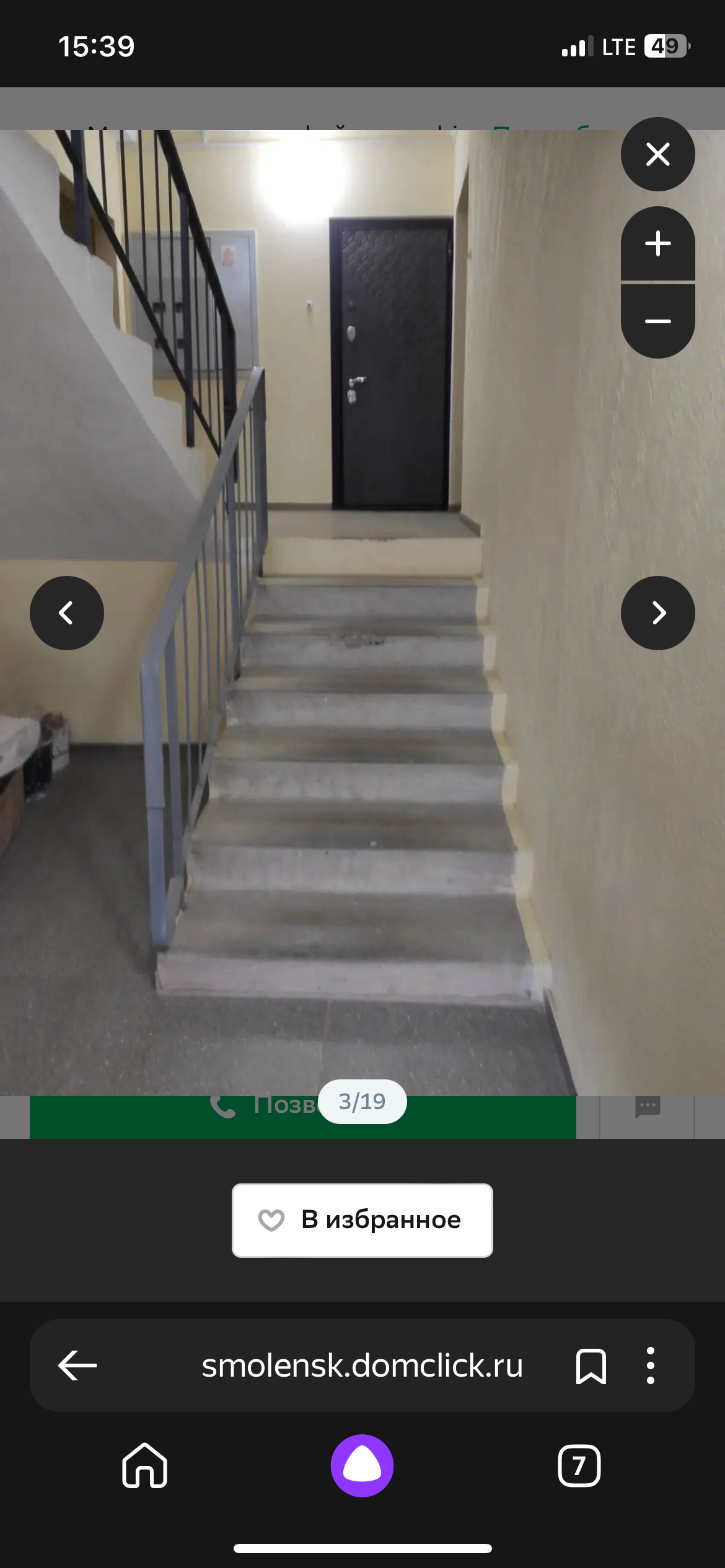Open the browser's three-dot menu
725x1568 pixels.
click(651, 1365)
